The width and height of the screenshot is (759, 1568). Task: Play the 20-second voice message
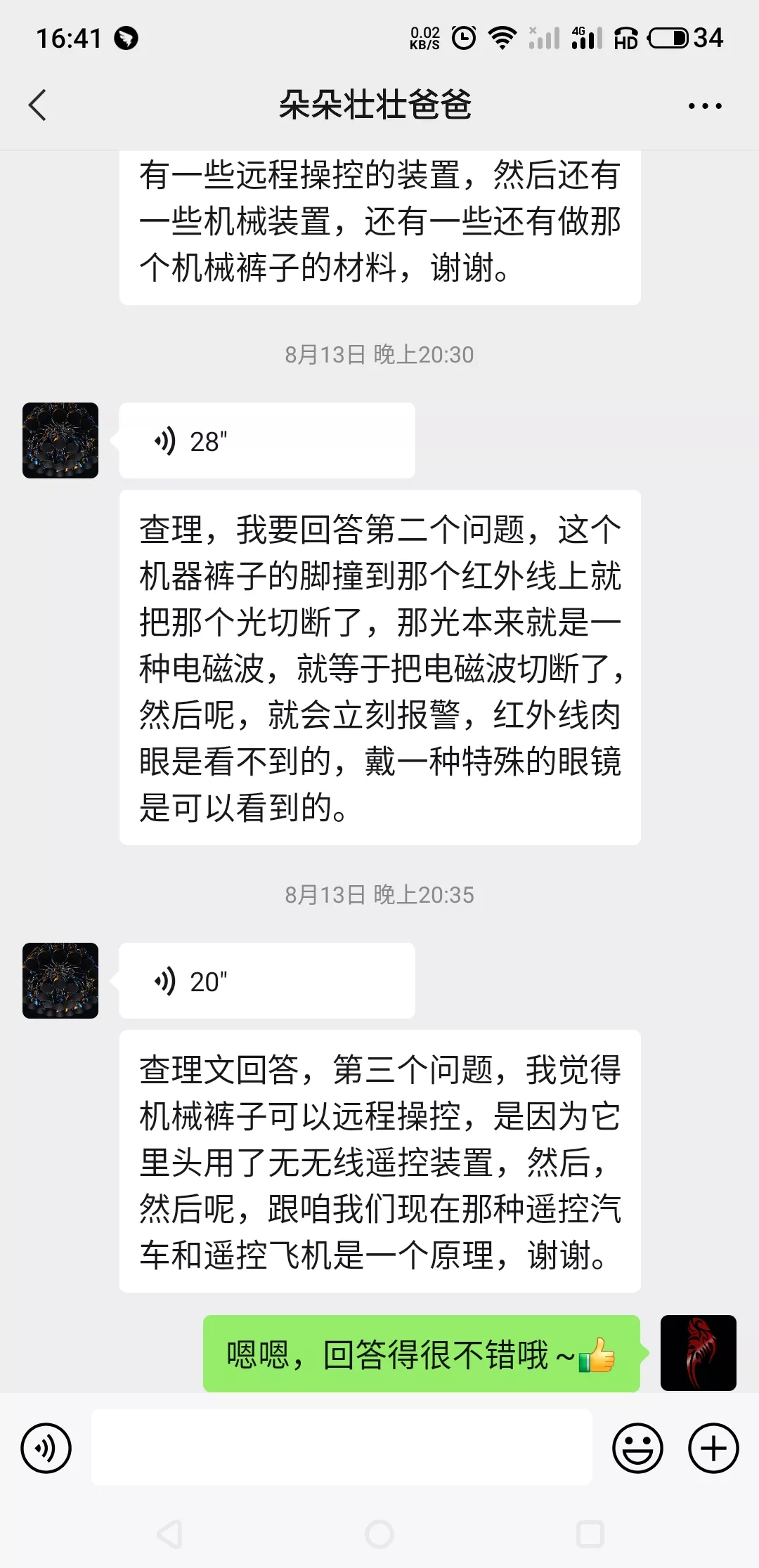(266, 981)
